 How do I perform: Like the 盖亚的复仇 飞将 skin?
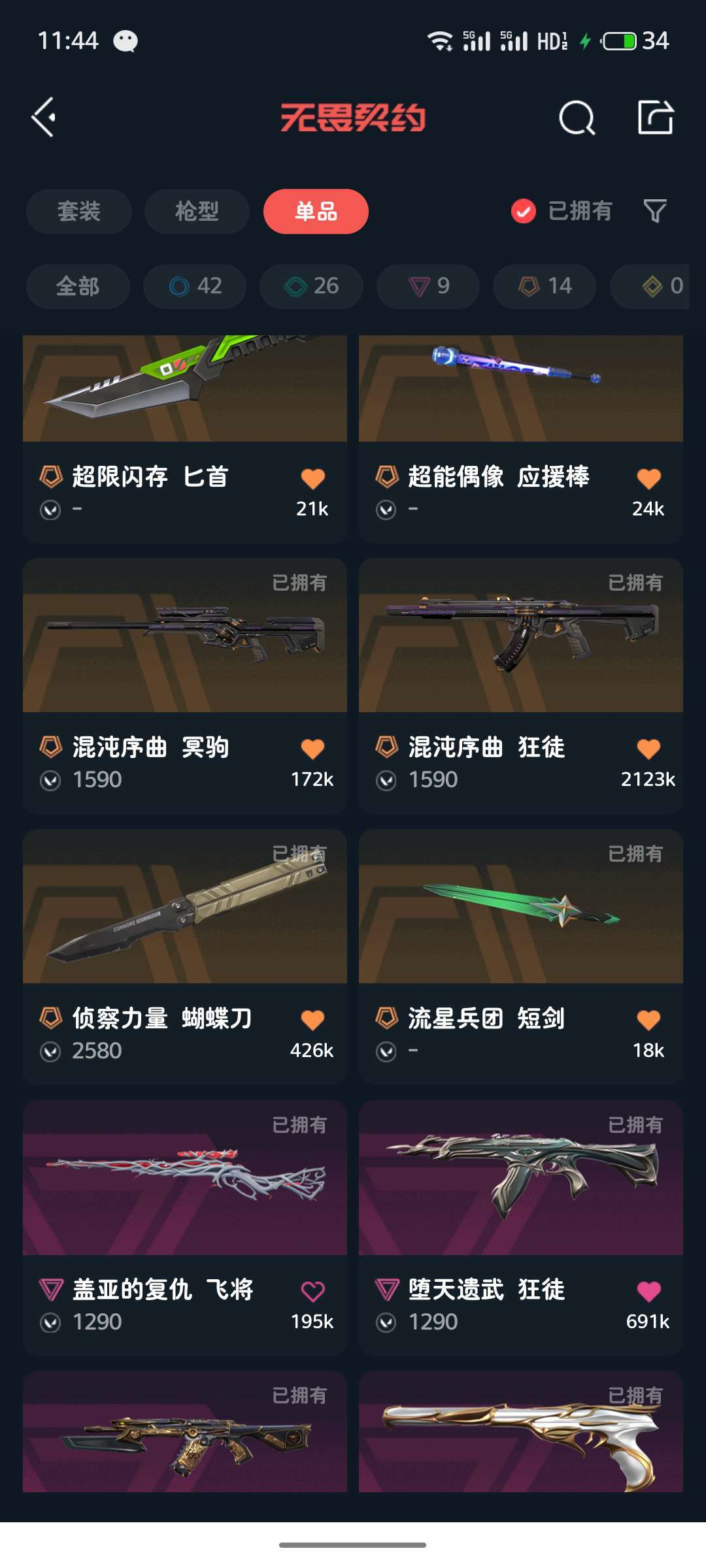(x=312, y=1291)
